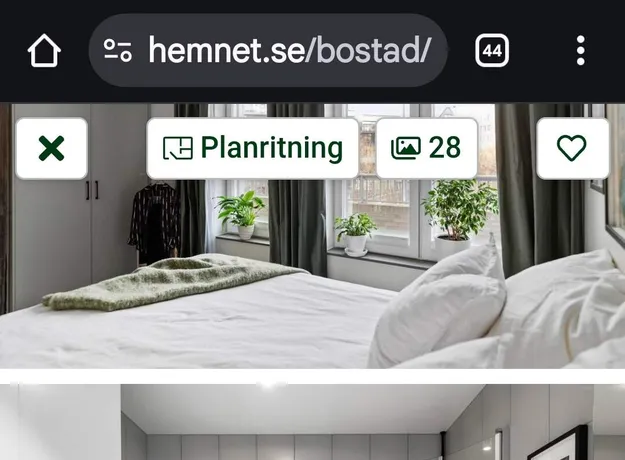Edit the hemnet.se address bar
The image size is (625, 460).
(x=290, y=50)
